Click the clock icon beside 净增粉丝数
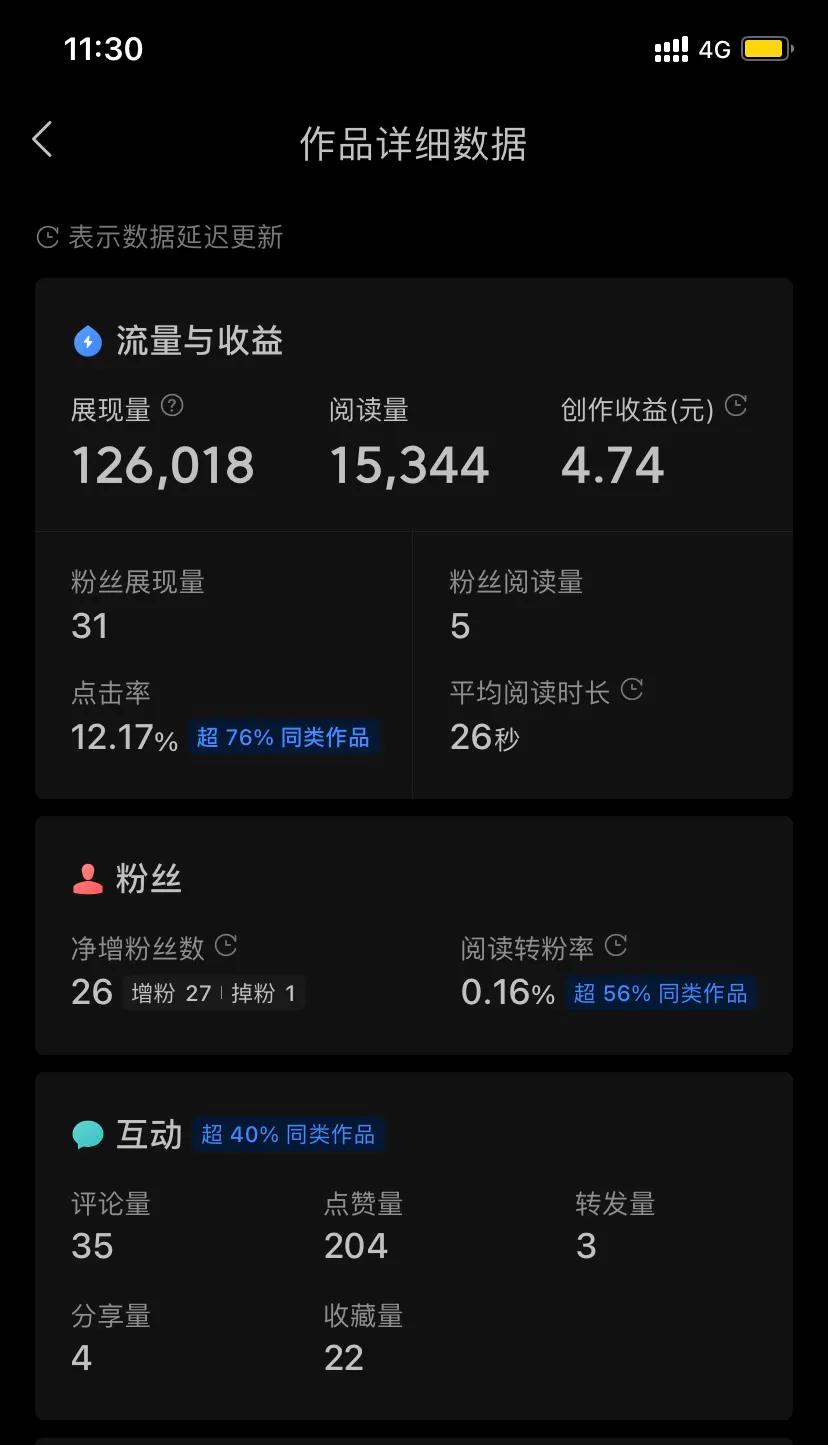828x1445 pixels. 226,945
